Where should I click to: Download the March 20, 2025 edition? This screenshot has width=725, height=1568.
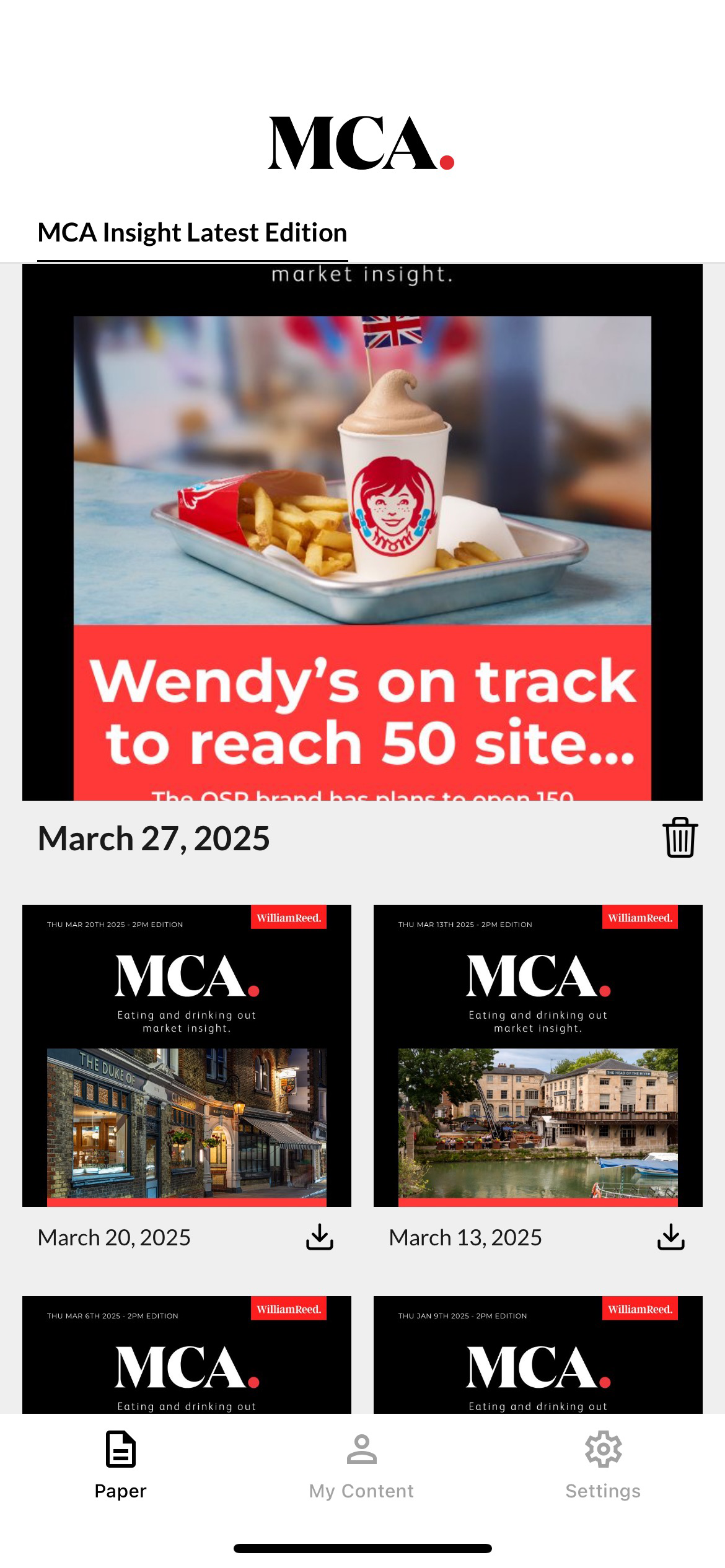point(320,1237)
